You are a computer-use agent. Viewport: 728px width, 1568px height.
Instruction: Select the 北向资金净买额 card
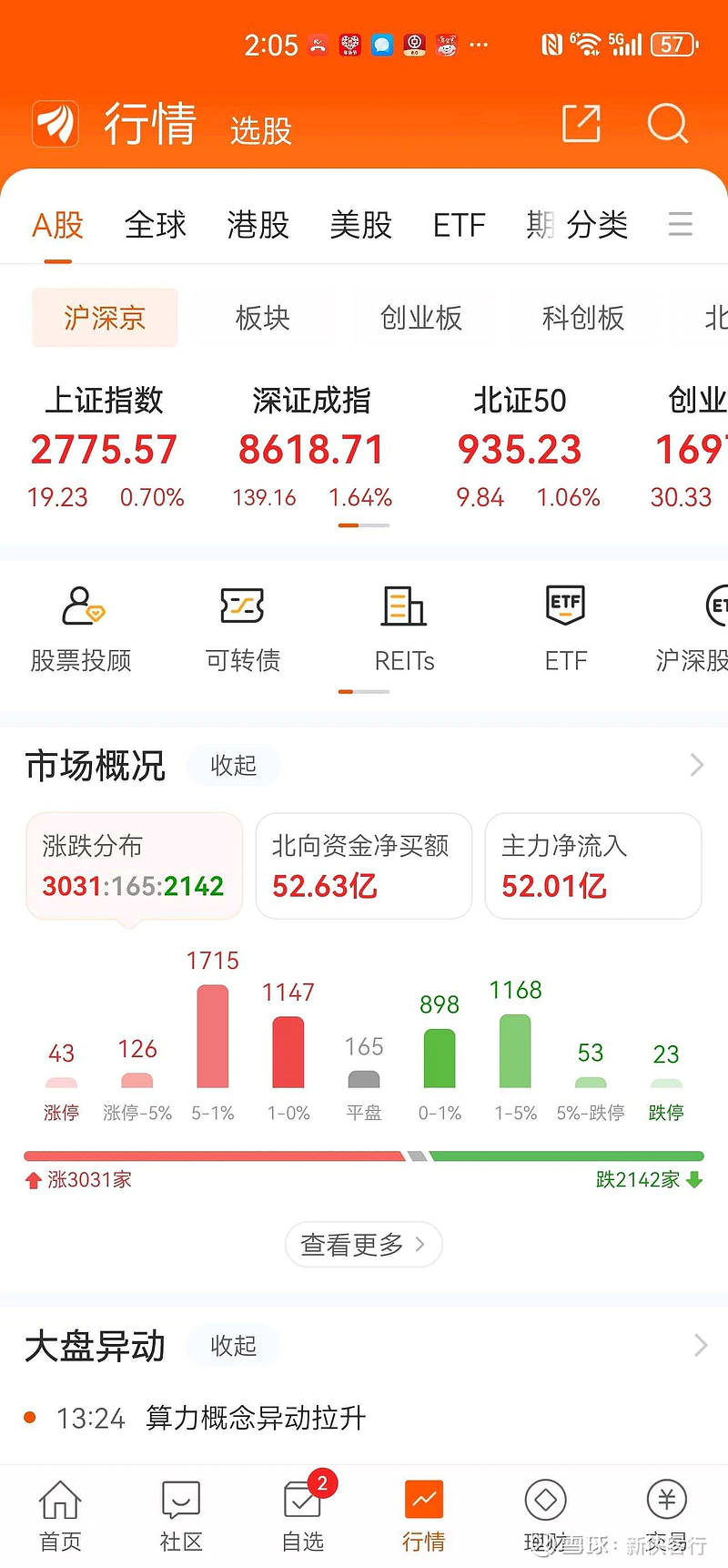click(x=364, y=866)
